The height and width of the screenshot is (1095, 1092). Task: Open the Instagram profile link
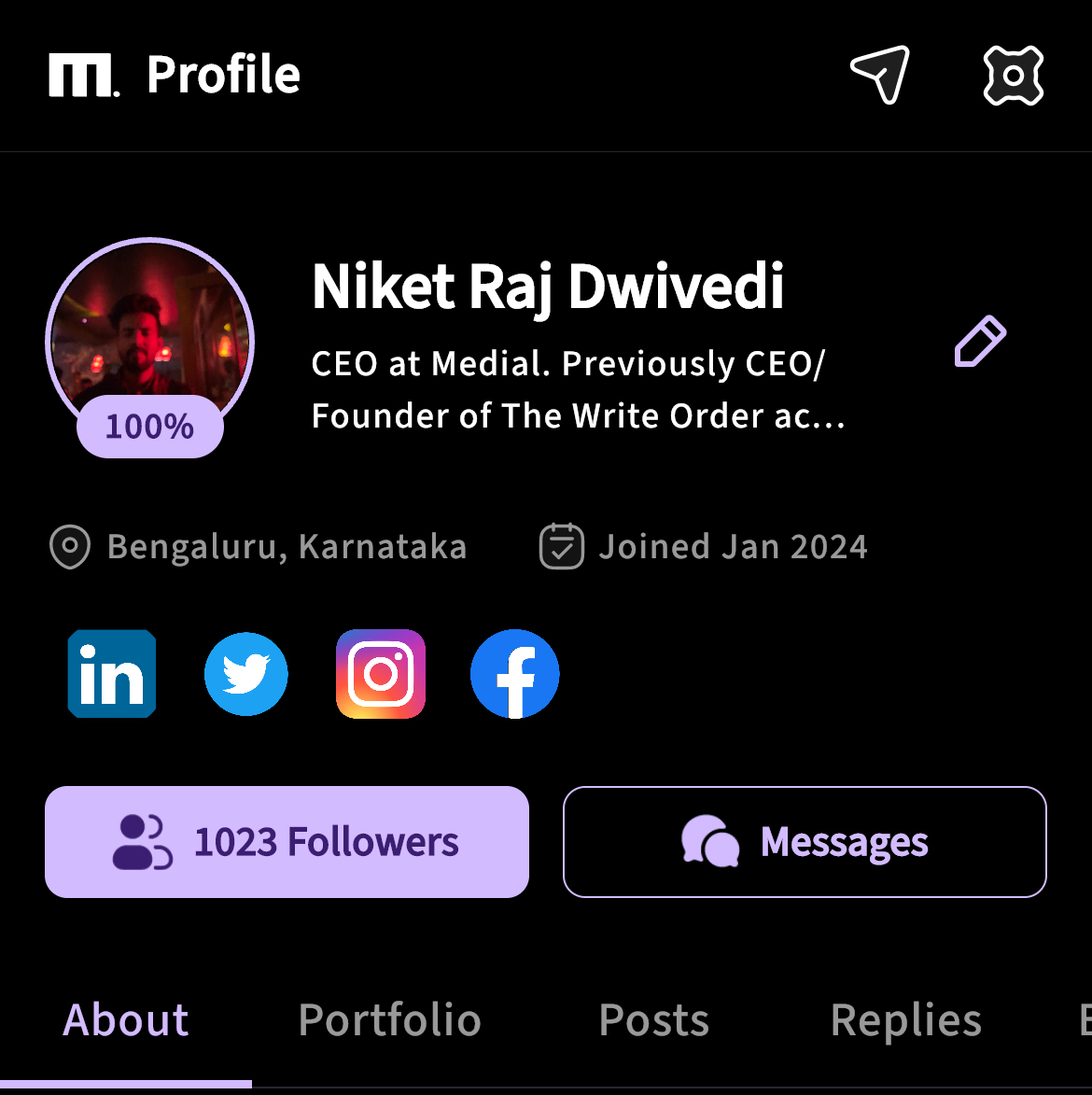[381, 674]
